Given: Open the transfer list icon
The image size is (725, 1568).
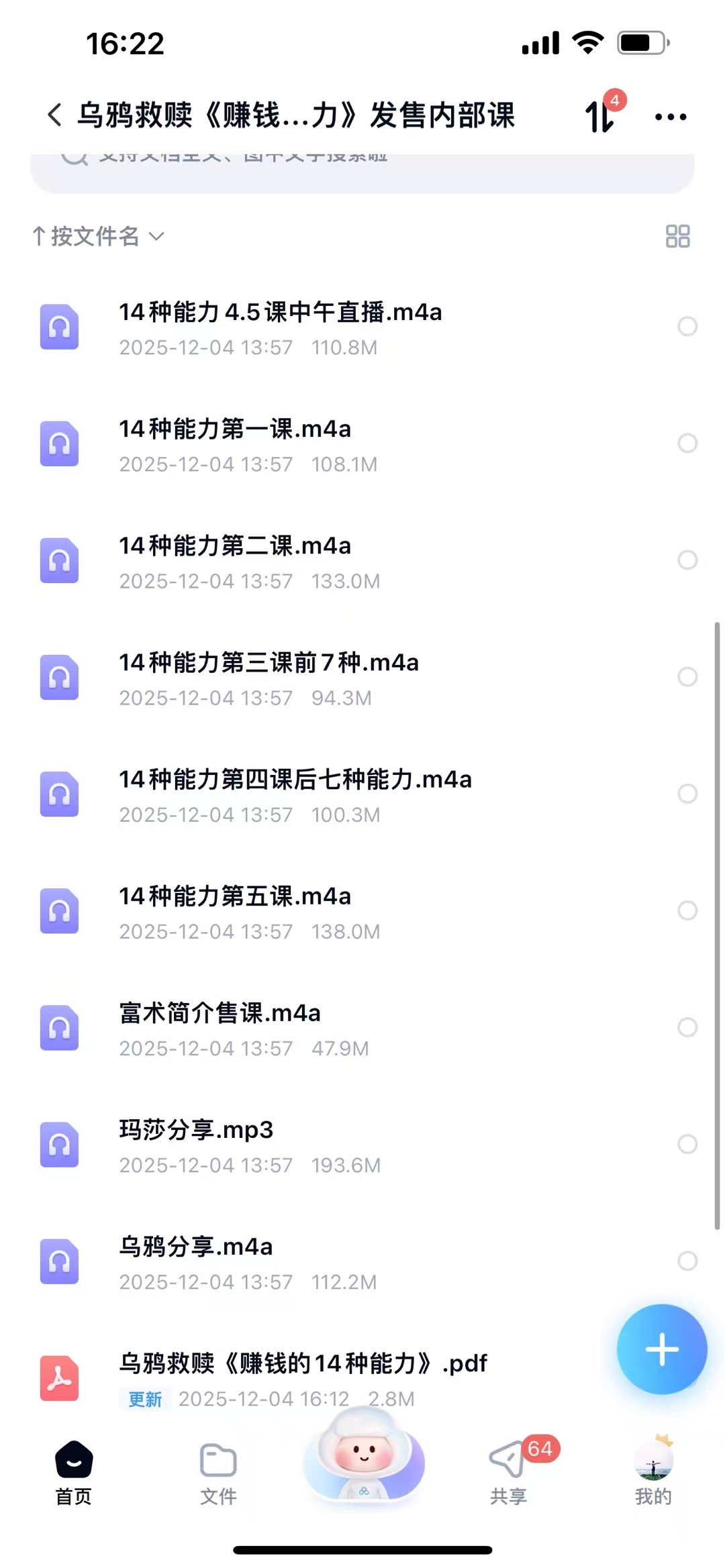Looking at the screenshot, I should pos(599,116).
